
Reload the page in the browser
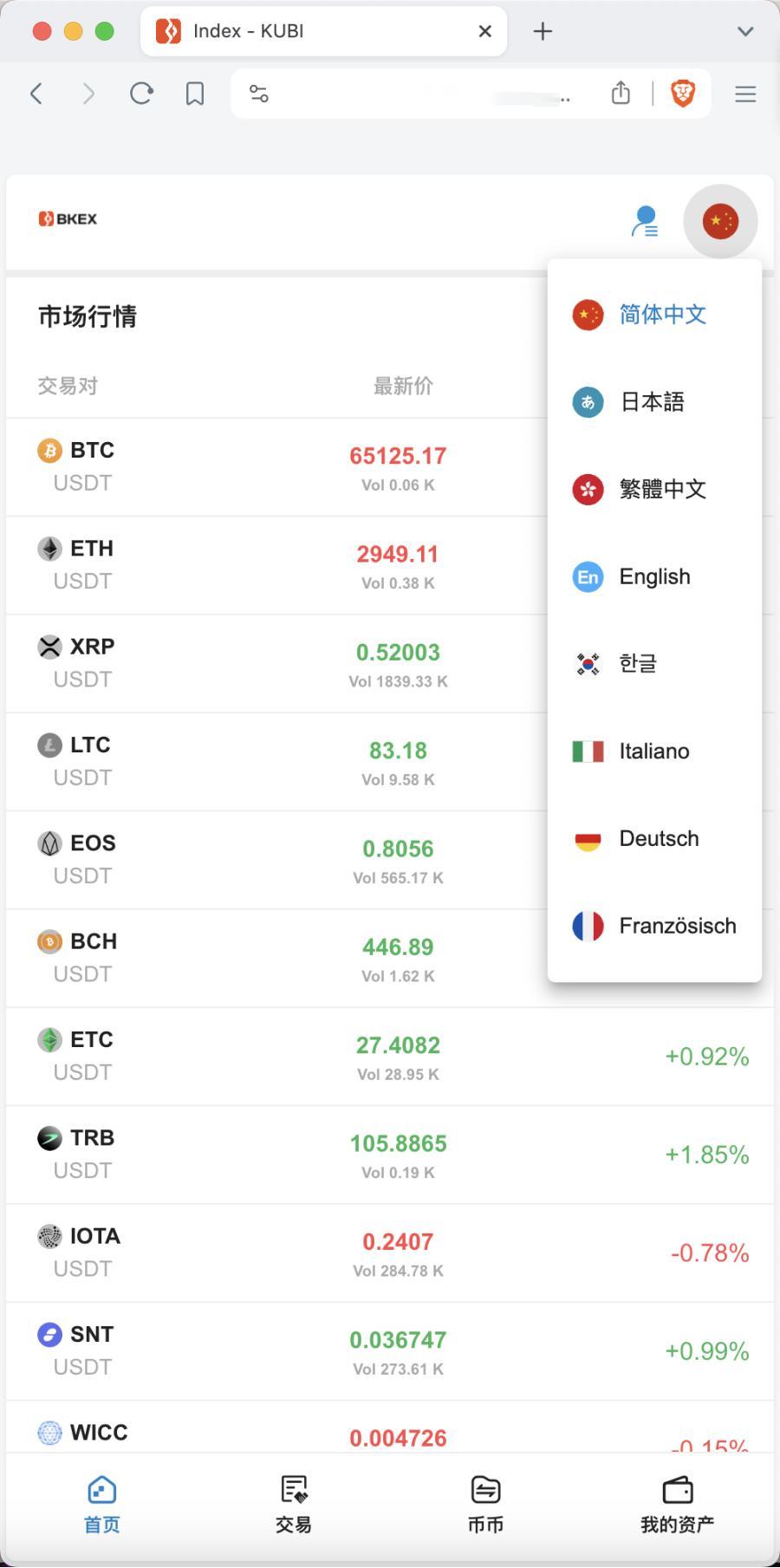point(141,94)
